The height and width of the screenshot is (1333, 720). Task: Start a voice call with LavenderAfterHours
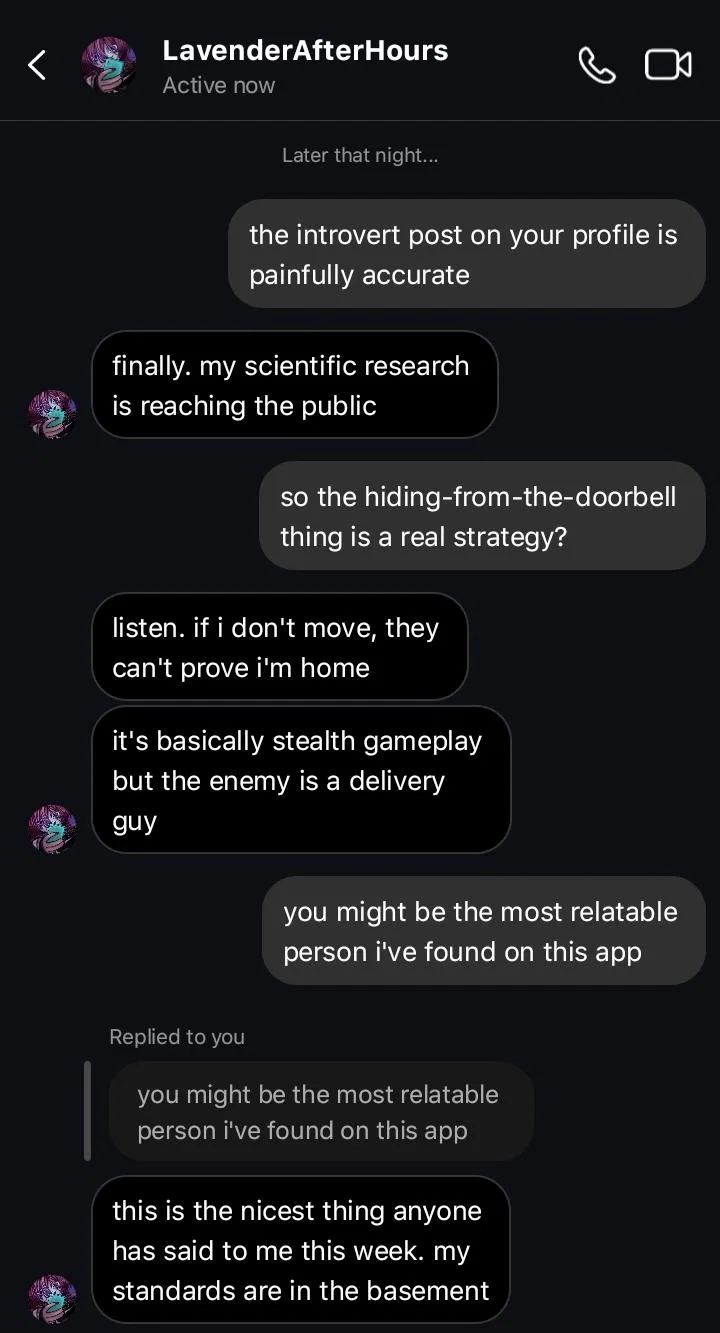coord(597,66)
